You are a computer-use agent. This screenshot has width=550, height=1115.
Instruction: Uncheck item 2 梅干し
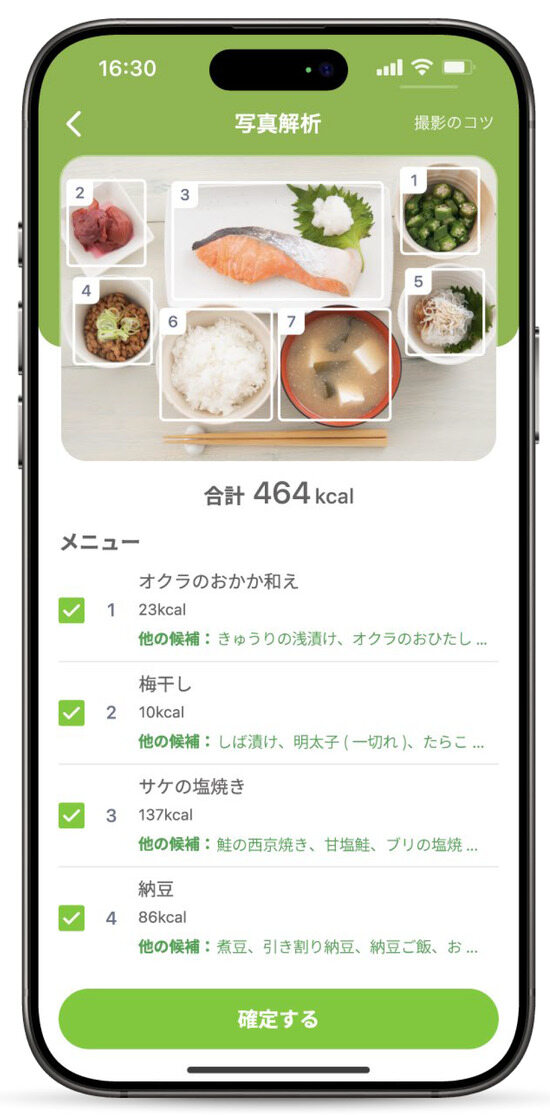click(71, 713)
